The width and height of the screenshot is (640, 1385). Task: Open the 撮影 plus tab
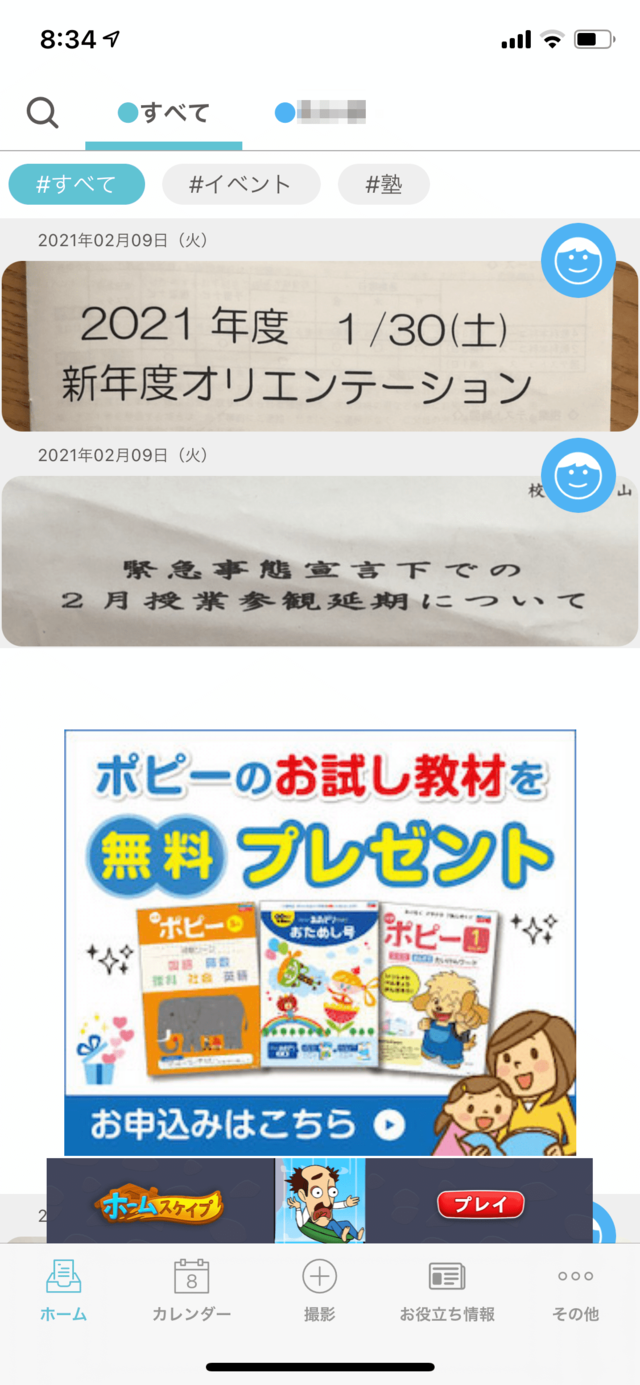coord(319,1290)
